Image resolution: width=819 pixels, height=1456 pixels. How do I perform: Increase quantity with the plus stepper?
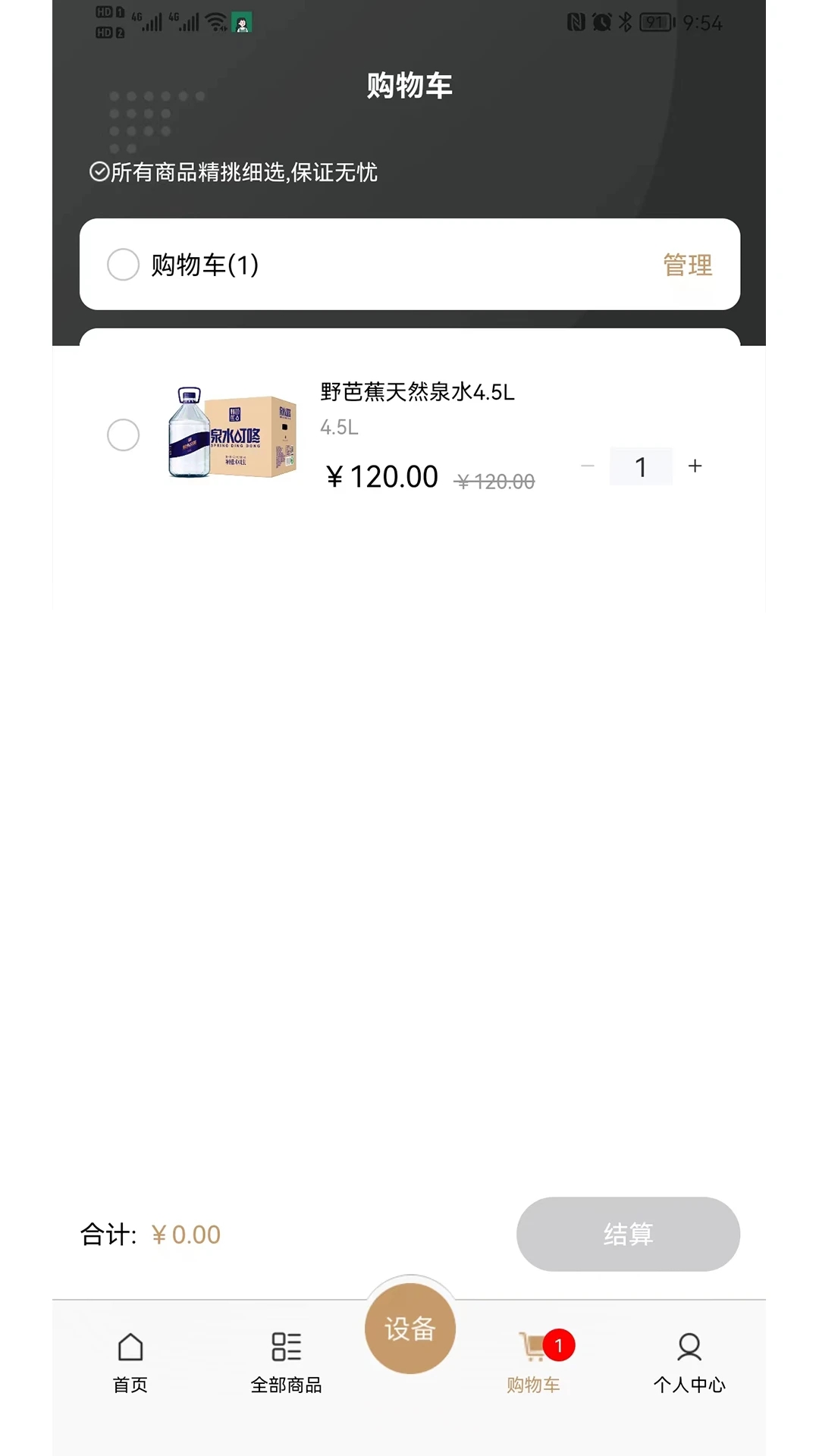click(x=695, y=466)
